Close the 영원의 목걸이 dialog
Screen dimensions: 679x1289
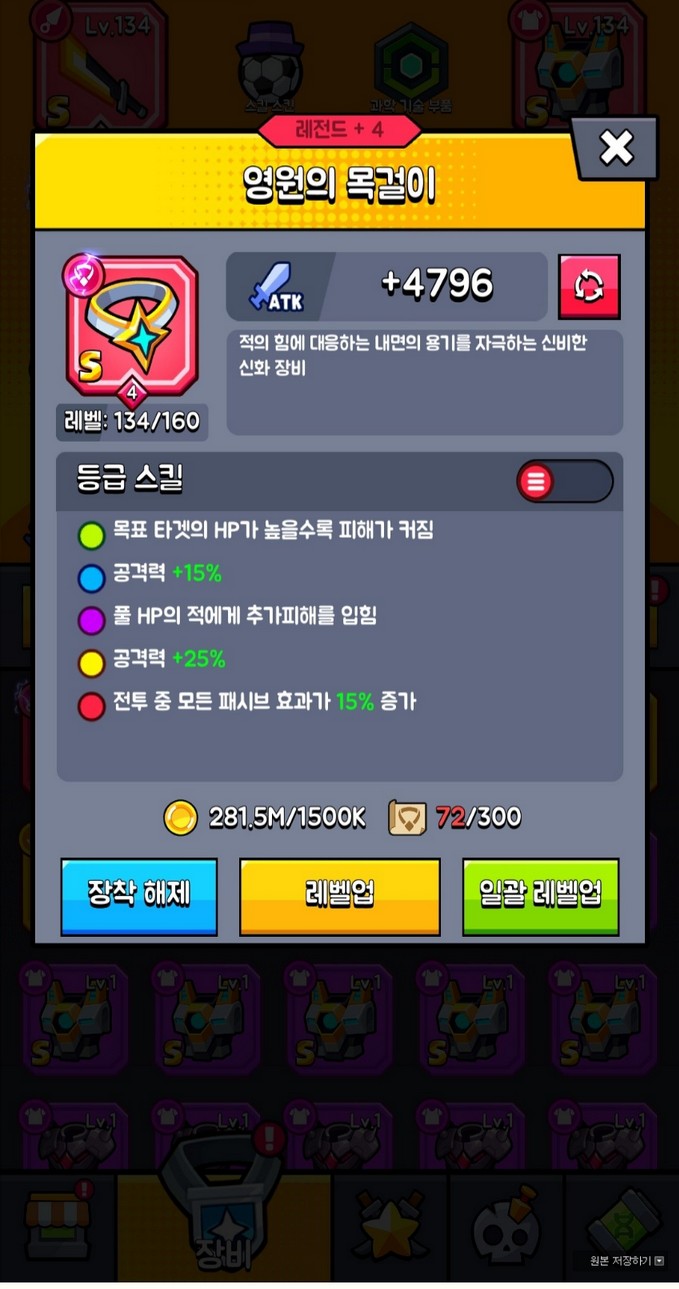pyautogui.click(x=616, y=148)
